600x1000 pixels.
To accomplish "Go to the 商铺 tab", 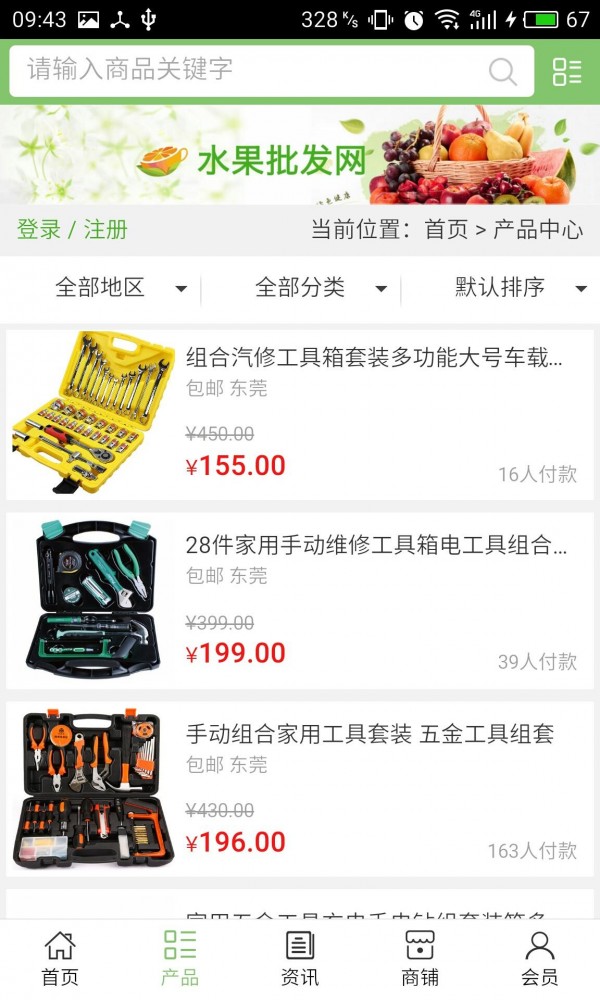I will 420,958.
